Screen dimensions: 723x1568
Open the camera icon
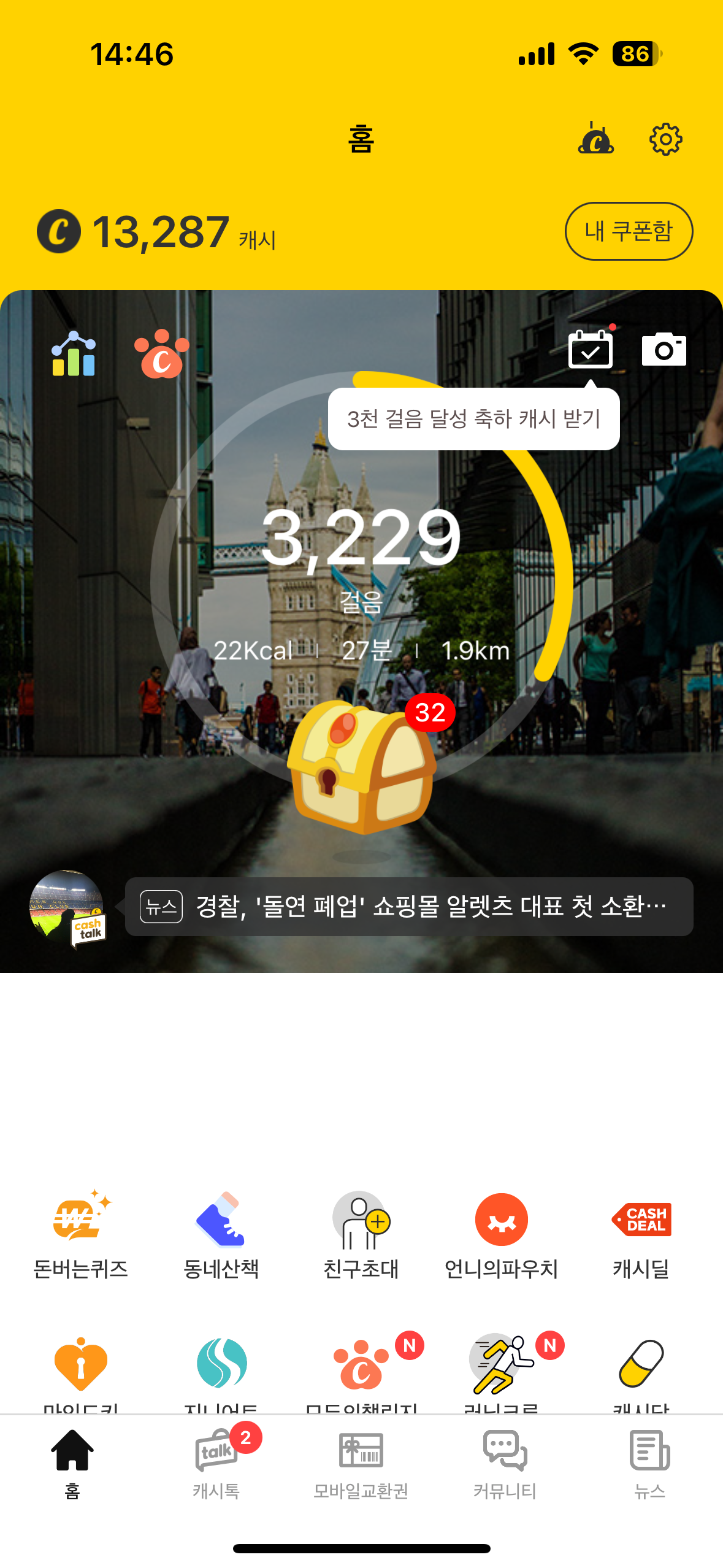pyautogui.click(x=664, y=350)
